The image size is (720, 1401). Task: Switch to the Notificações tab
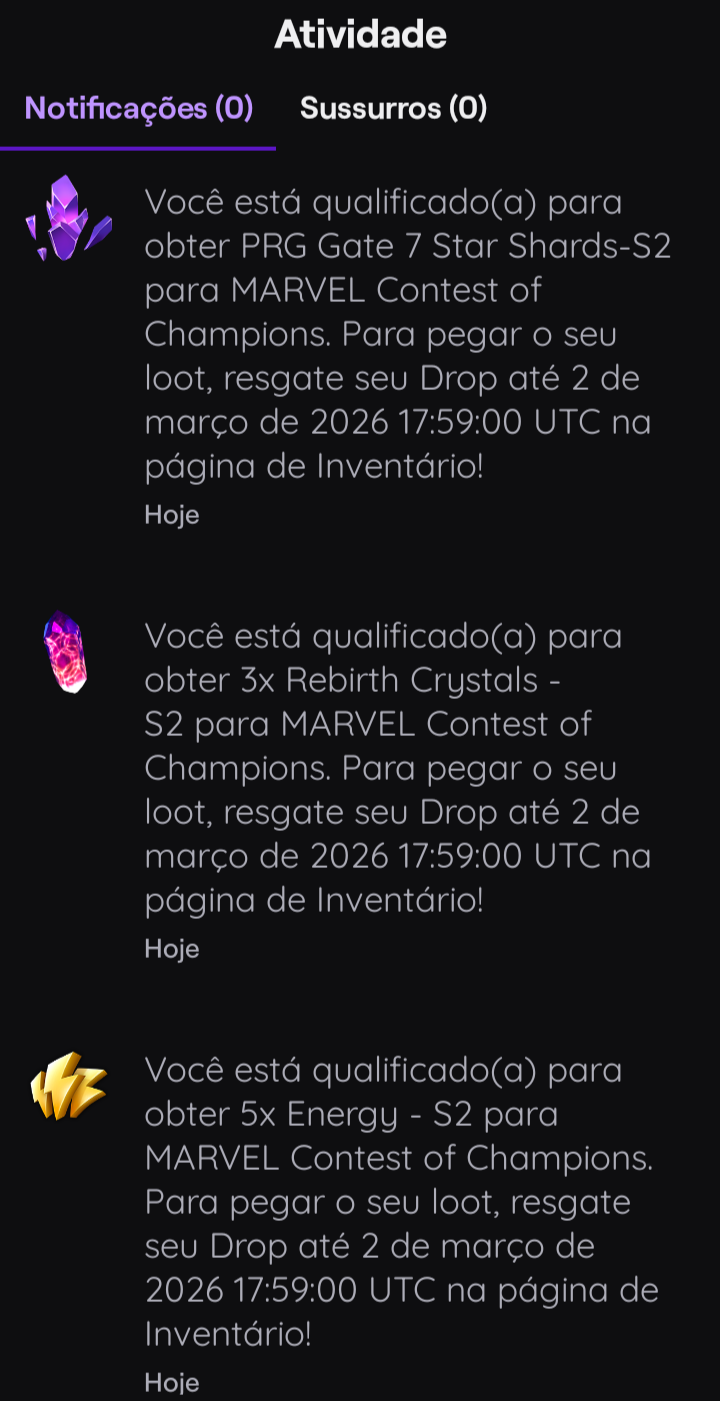click(139, 108)
